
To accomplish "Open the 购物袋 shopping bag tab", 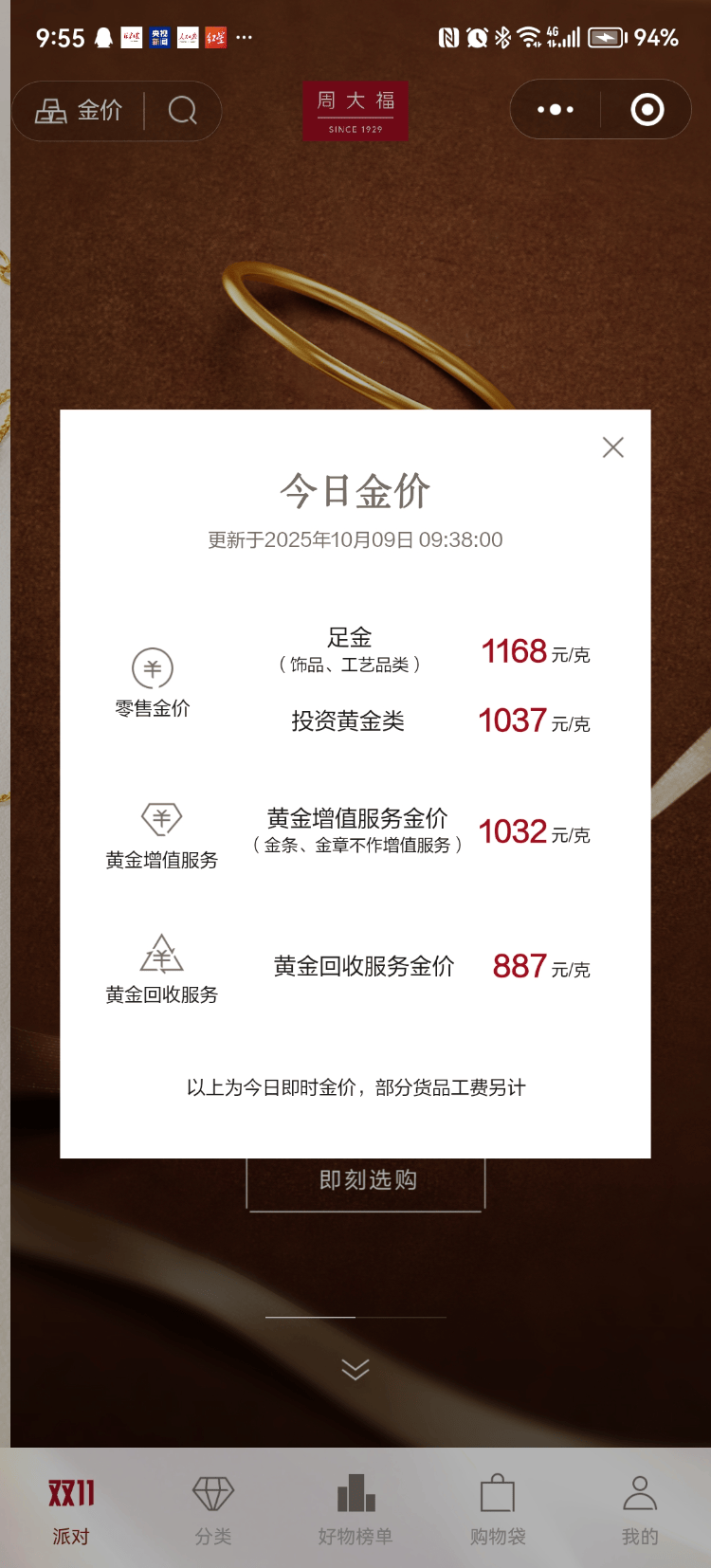I will pos(498,1510).
